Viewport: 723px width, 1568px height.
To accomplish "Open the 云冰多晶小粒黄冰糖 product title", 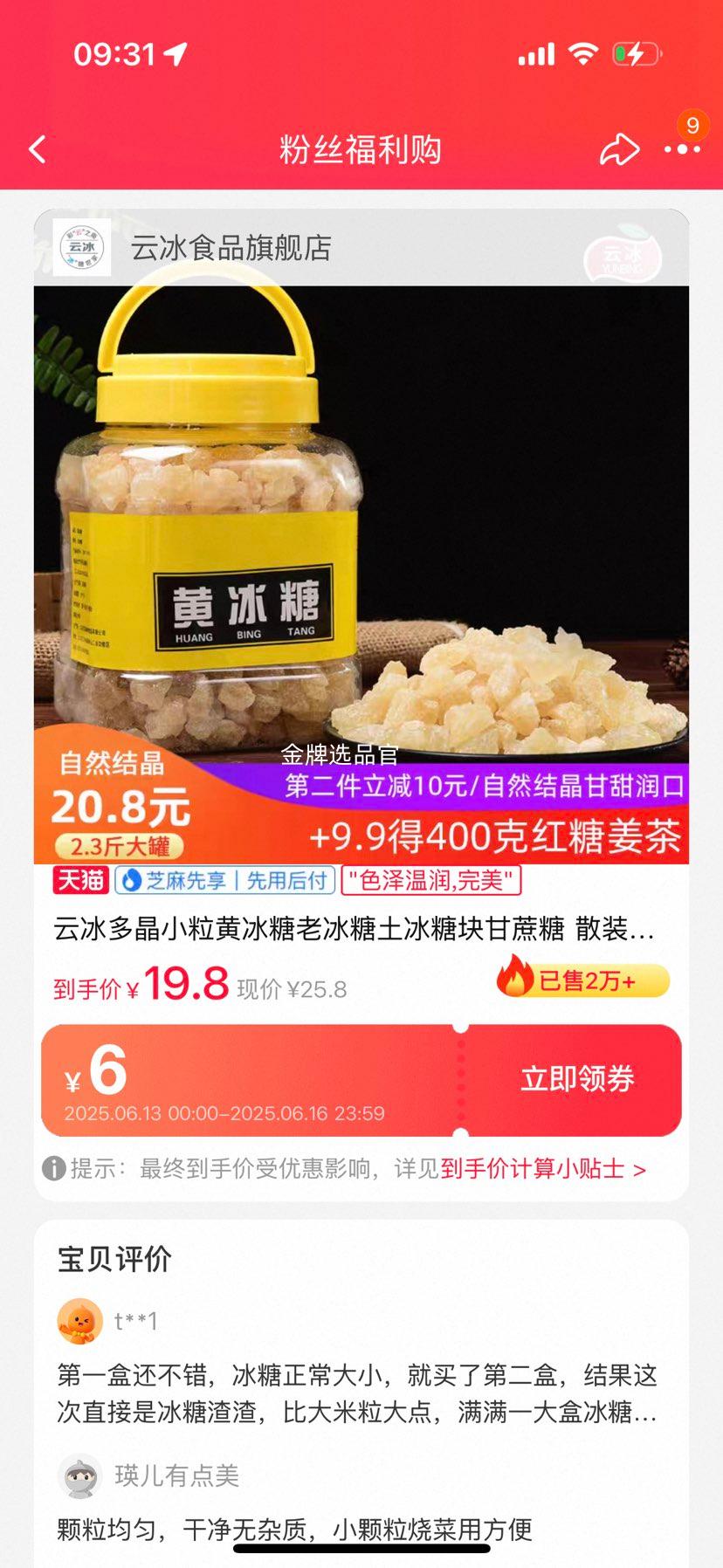I will [x=354, y=929].
